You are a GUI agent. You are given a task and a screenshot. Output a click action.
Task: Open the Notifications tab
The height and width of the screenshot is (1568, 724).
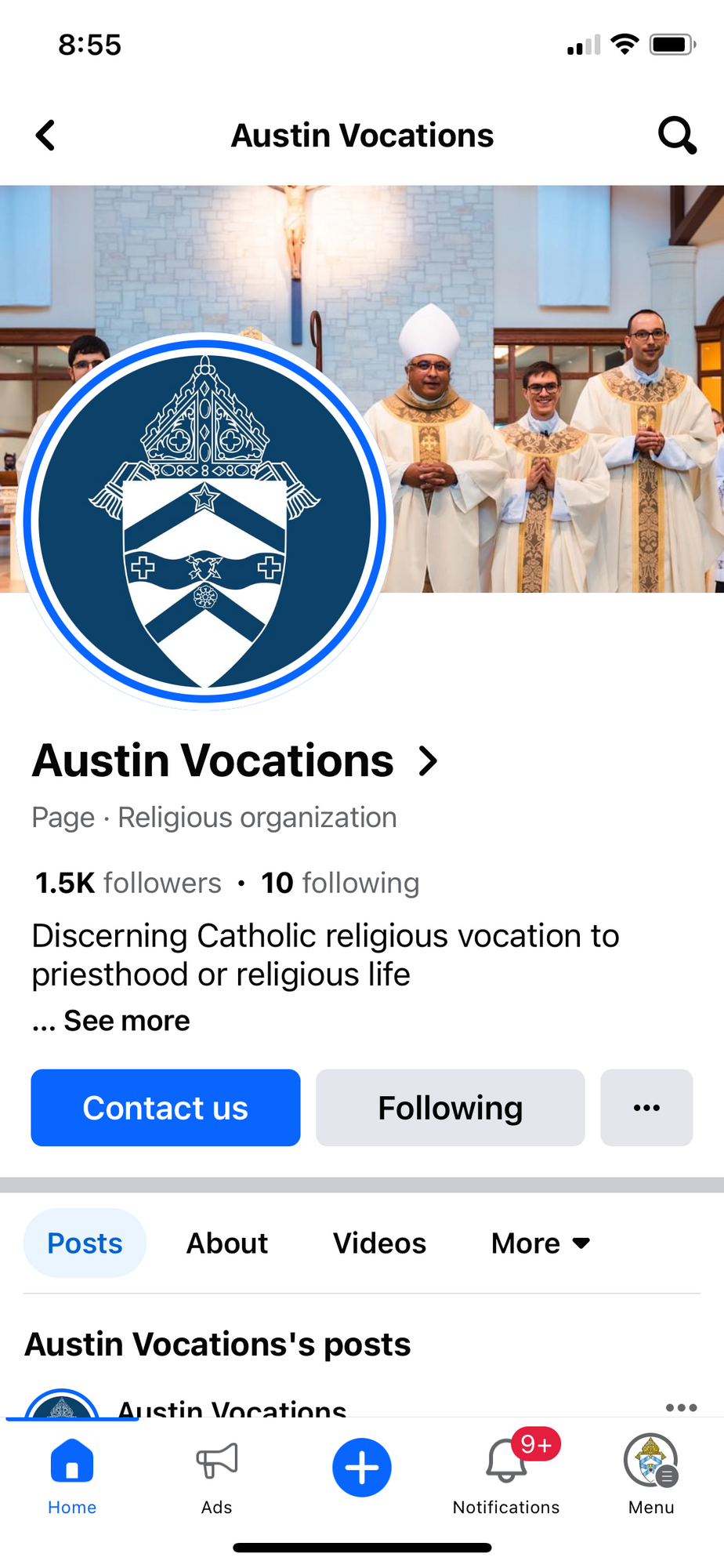pos(506,1475)
